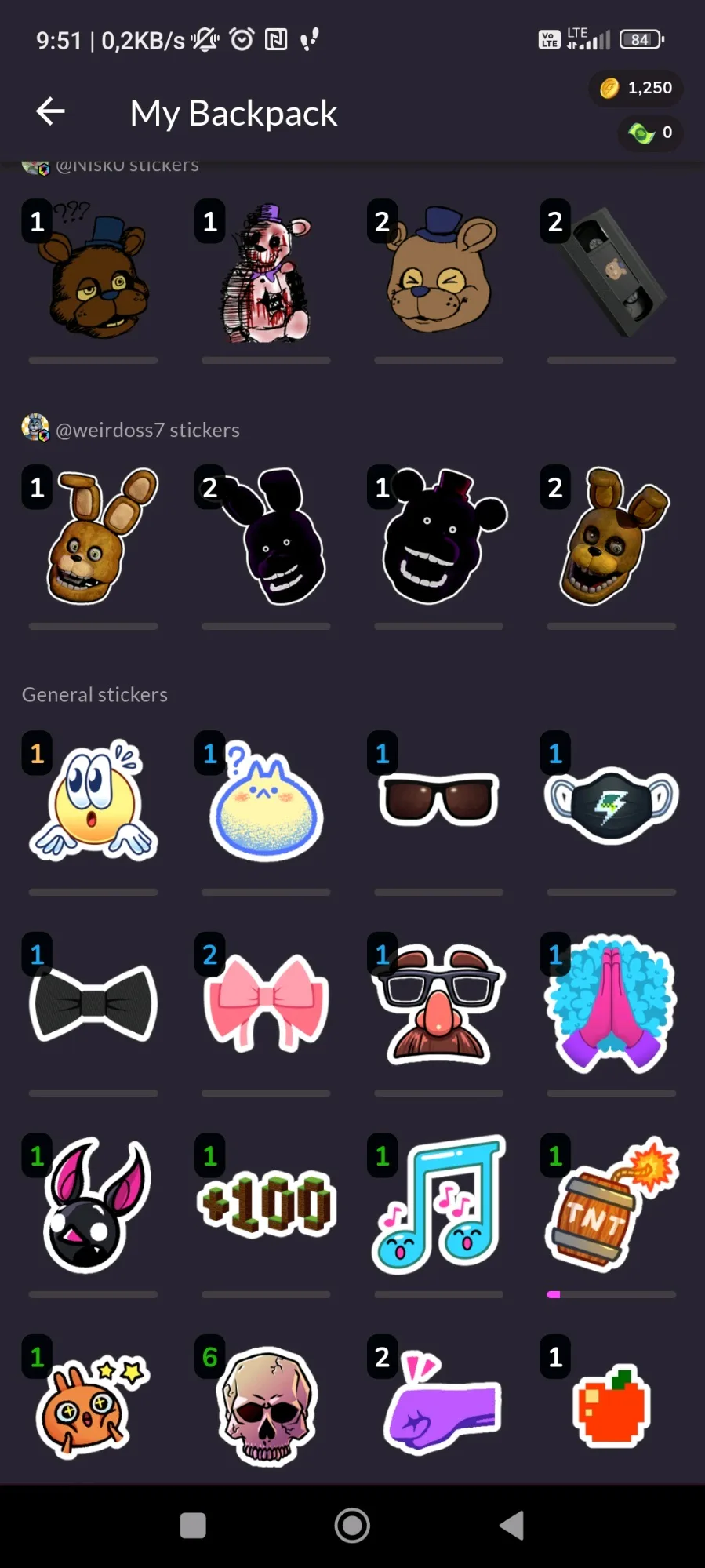Open the praying hands sticker
This screenshot has height=1568, width=705.
612,1005
